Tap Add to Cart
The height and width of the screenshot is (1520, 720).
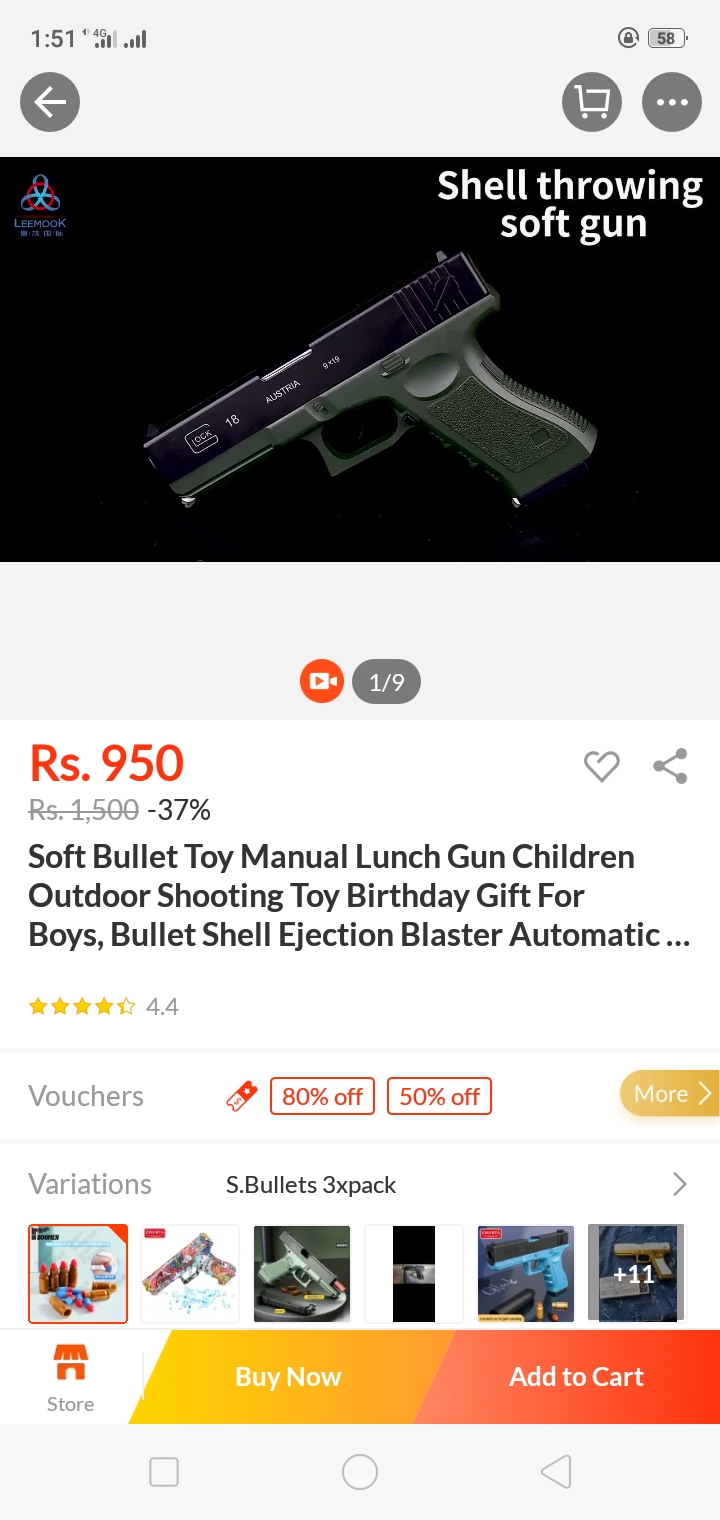coord(576,1377)
